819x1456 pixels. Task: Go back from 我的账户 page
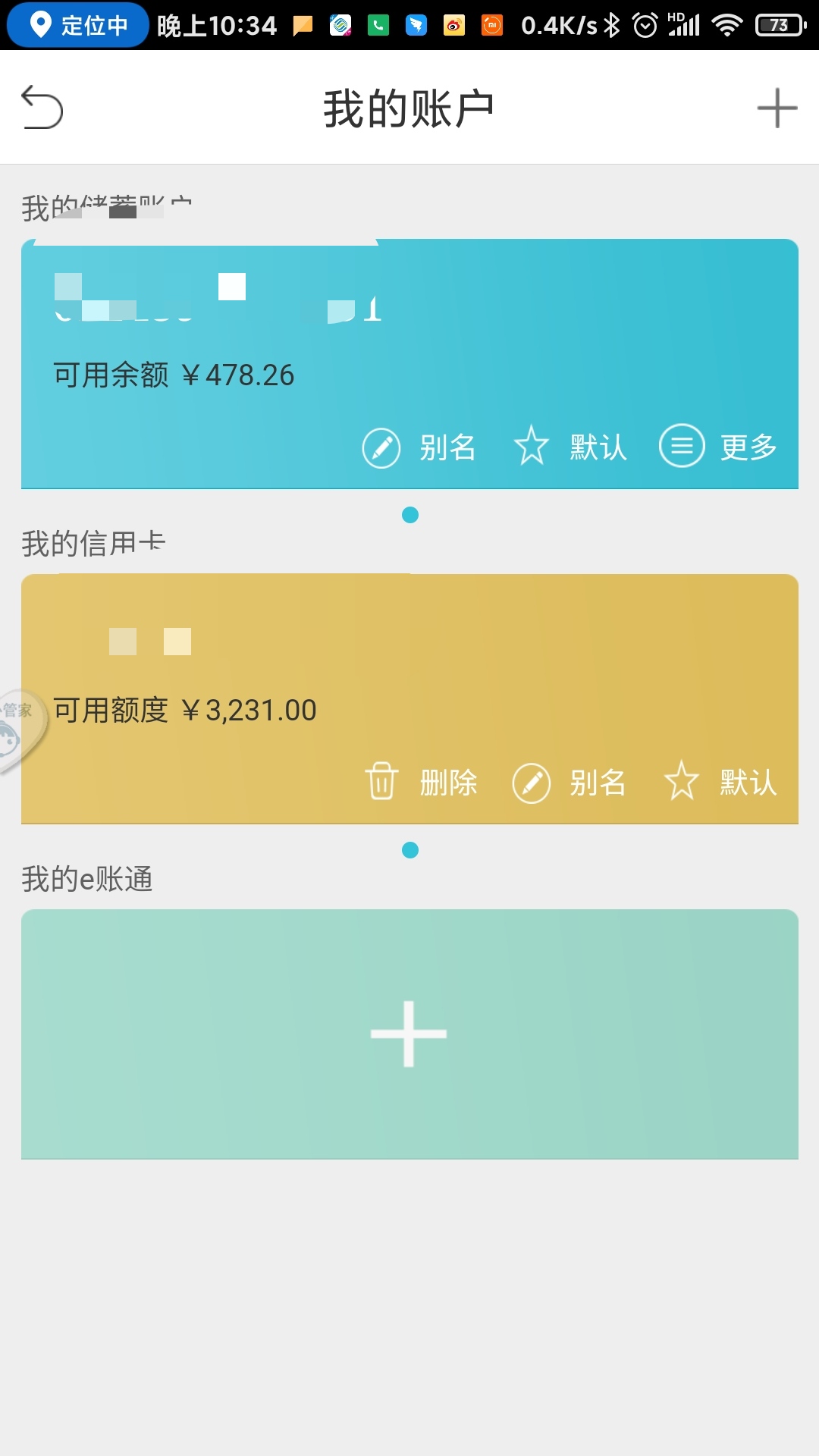(42, 107)
